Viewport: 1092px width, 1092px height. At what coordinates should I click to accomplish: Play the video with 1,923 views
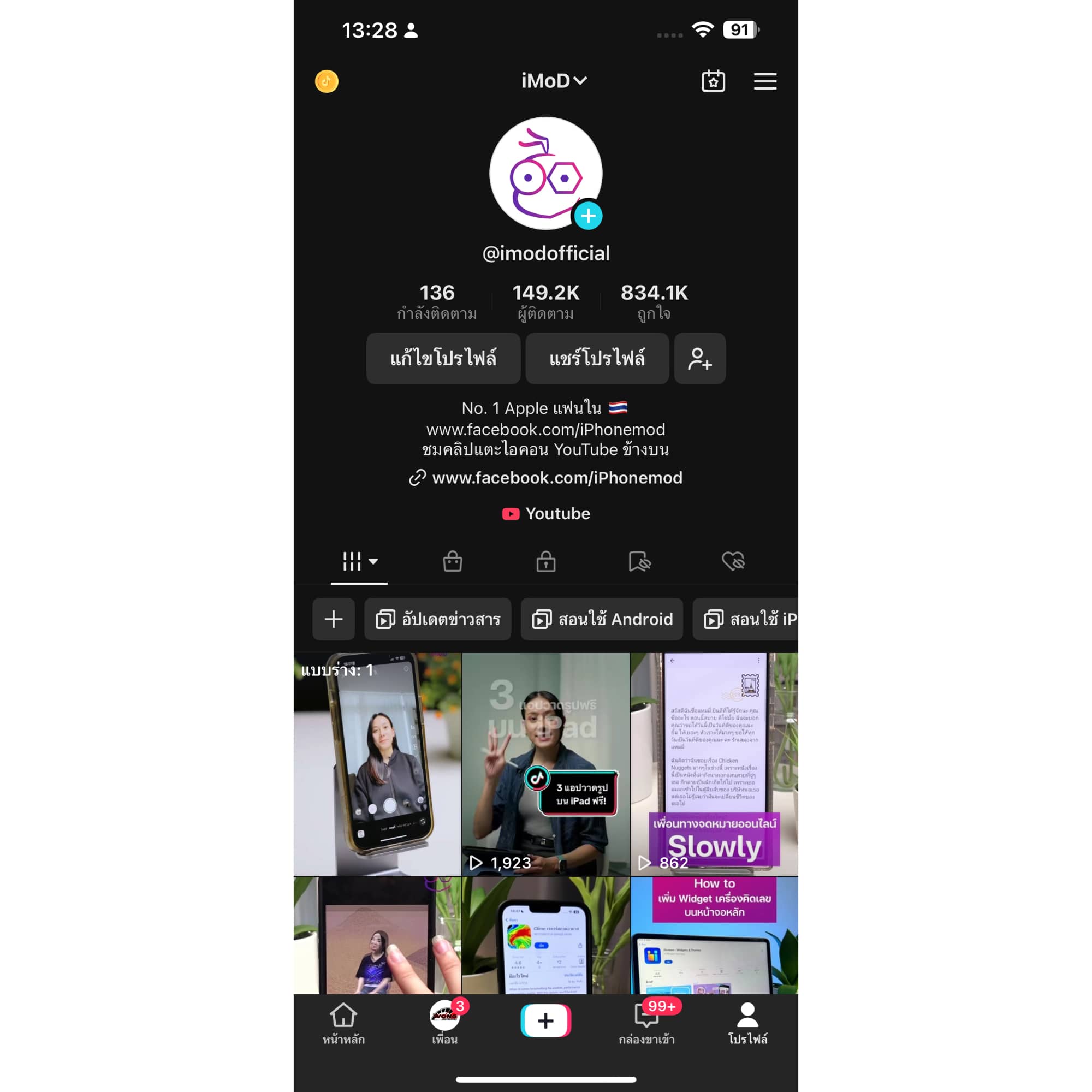tap(545, 764)
